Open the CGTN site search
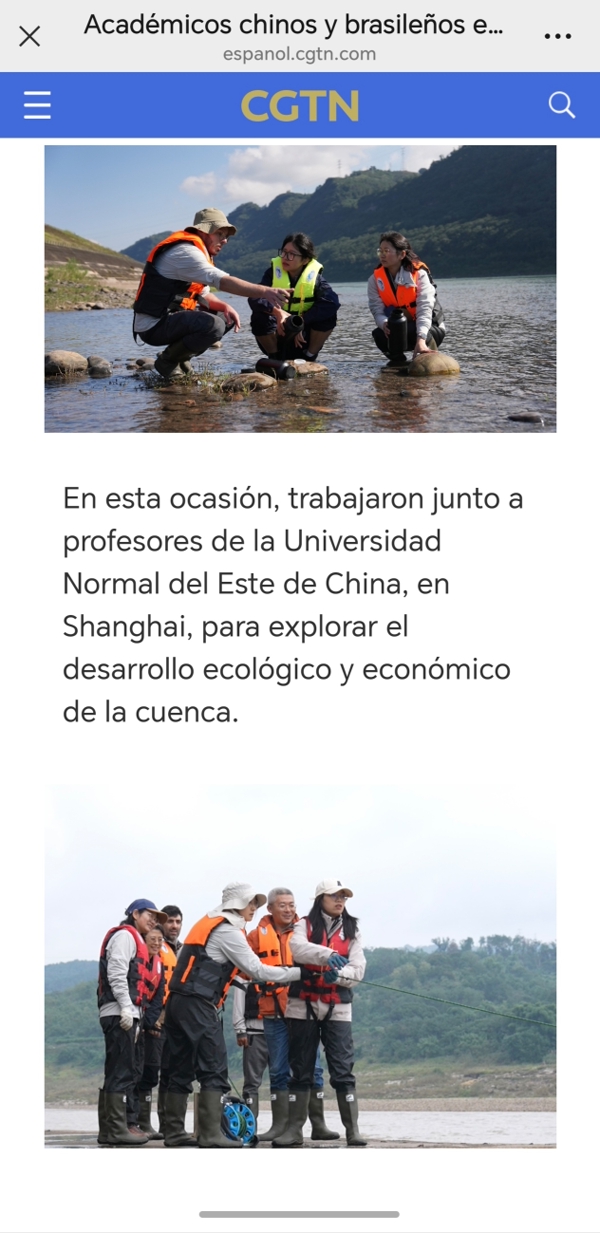The height and width of the screenshot is (1233, 600). (562, 105)
